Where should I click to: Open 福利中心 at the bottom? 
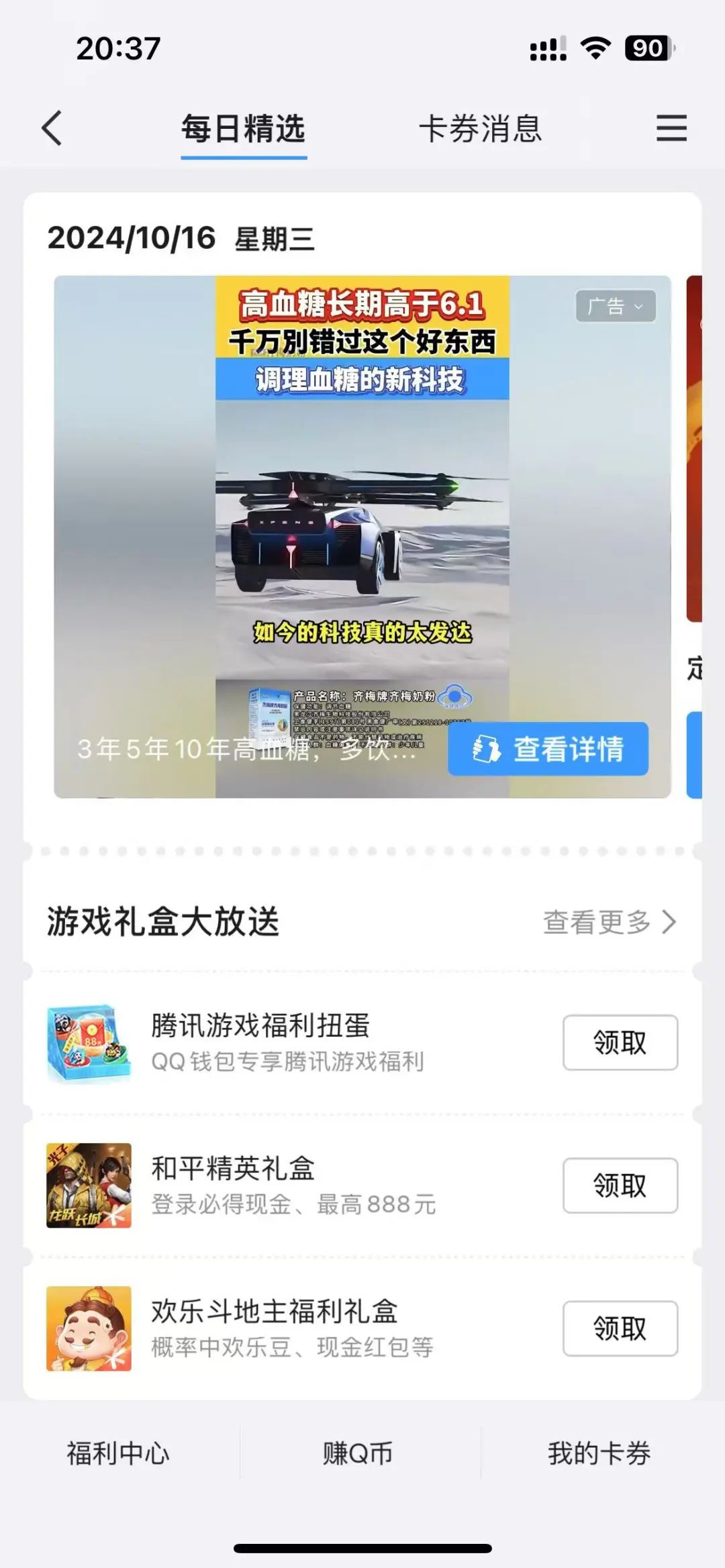pos(118,1453)
